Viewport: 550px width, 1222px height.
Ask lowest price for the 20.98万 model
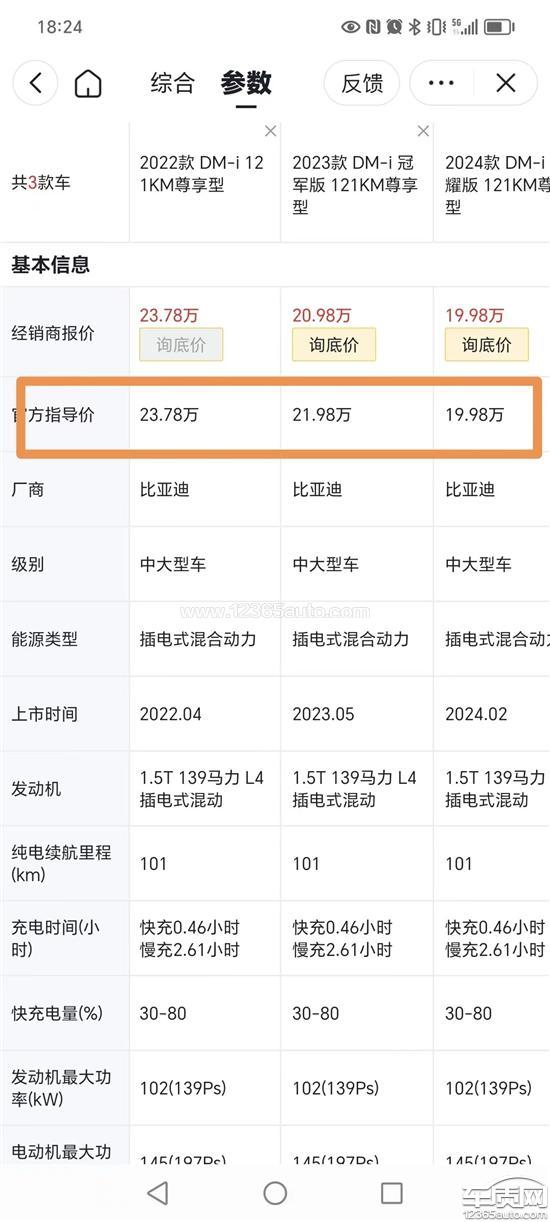334,345
